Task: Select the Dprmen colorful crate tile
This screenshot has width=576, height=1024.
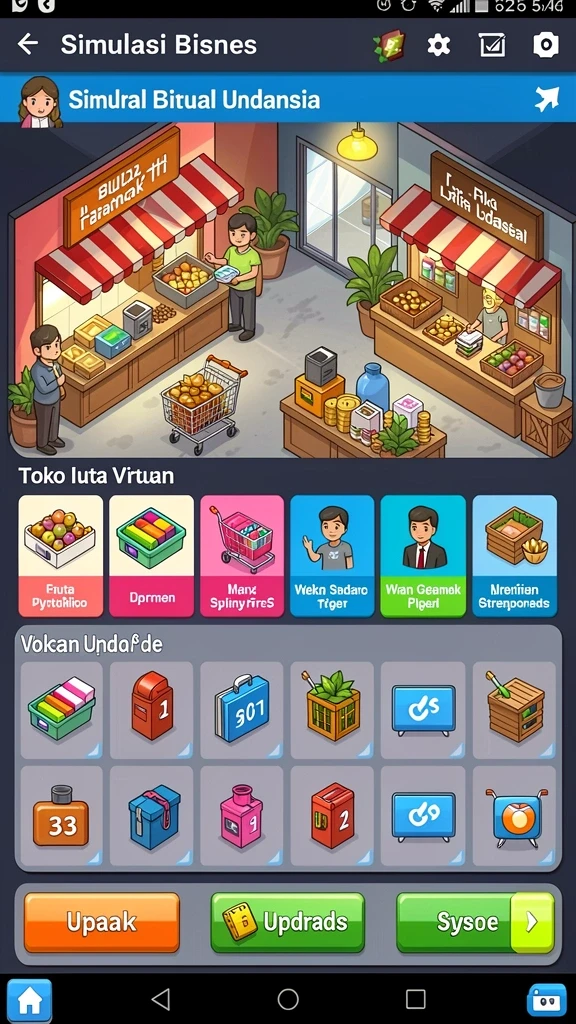Action: coord(152,556)
